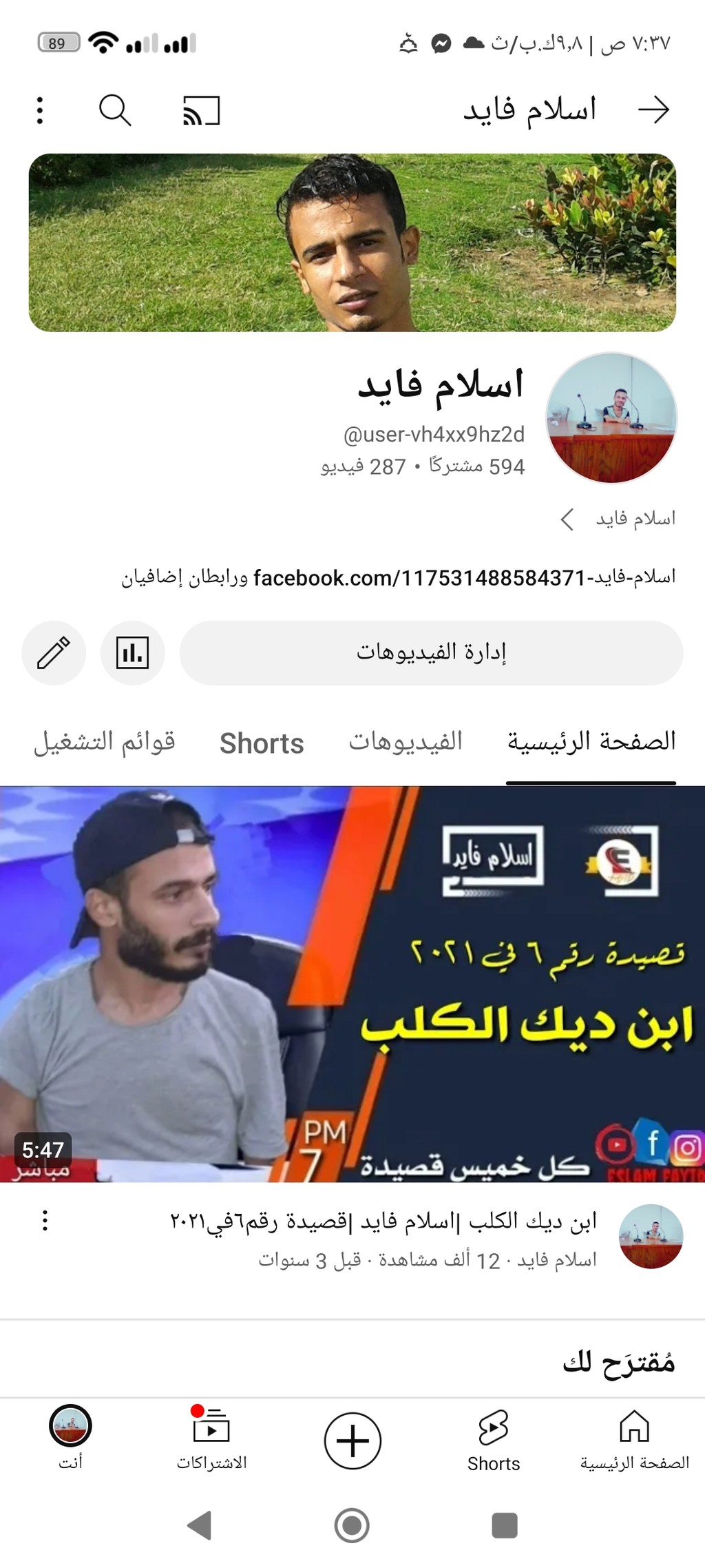
Task: Tap the create plus button
Action: (352, 1441)
